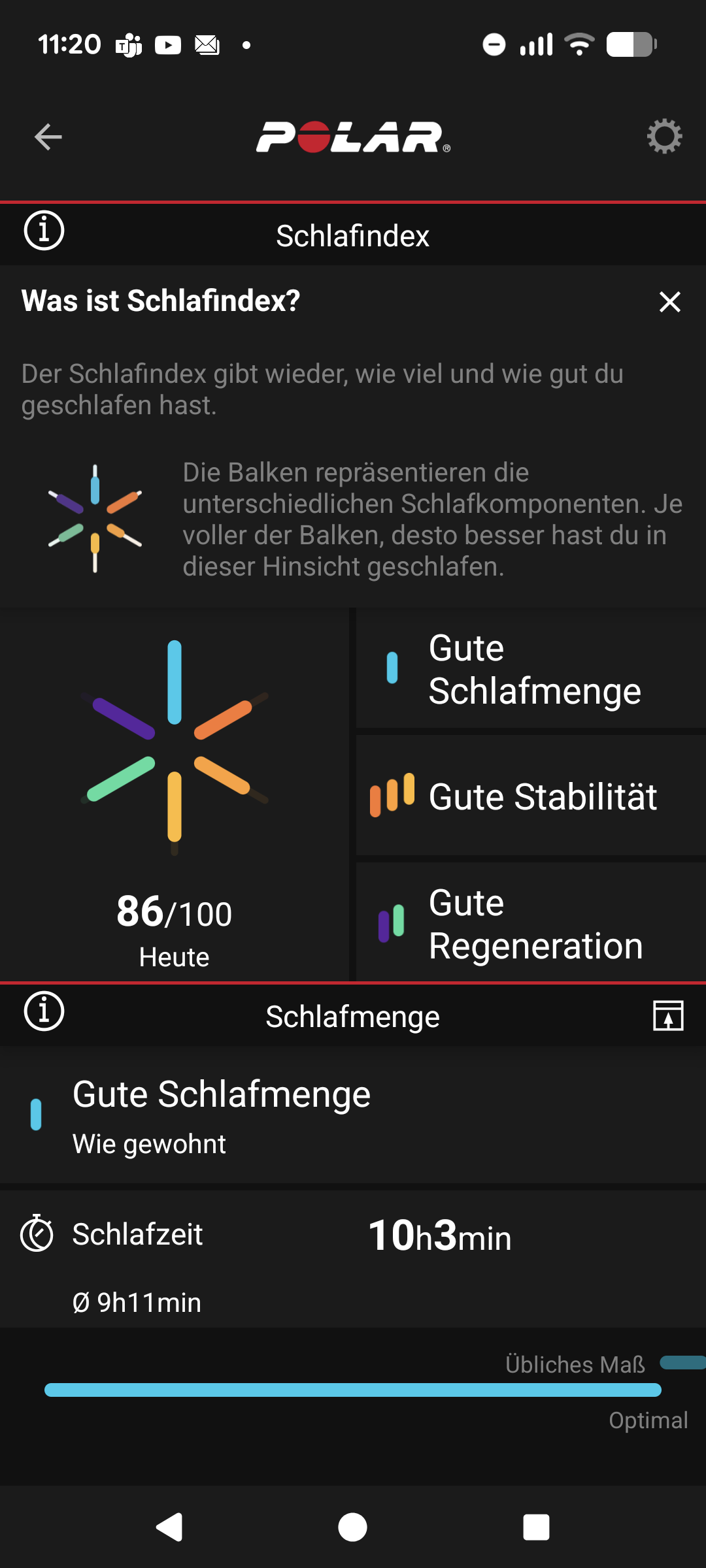Screen dimensions: 706x1568
Task: Open recent apps from the navigation bar
Action: [536, 1527]
